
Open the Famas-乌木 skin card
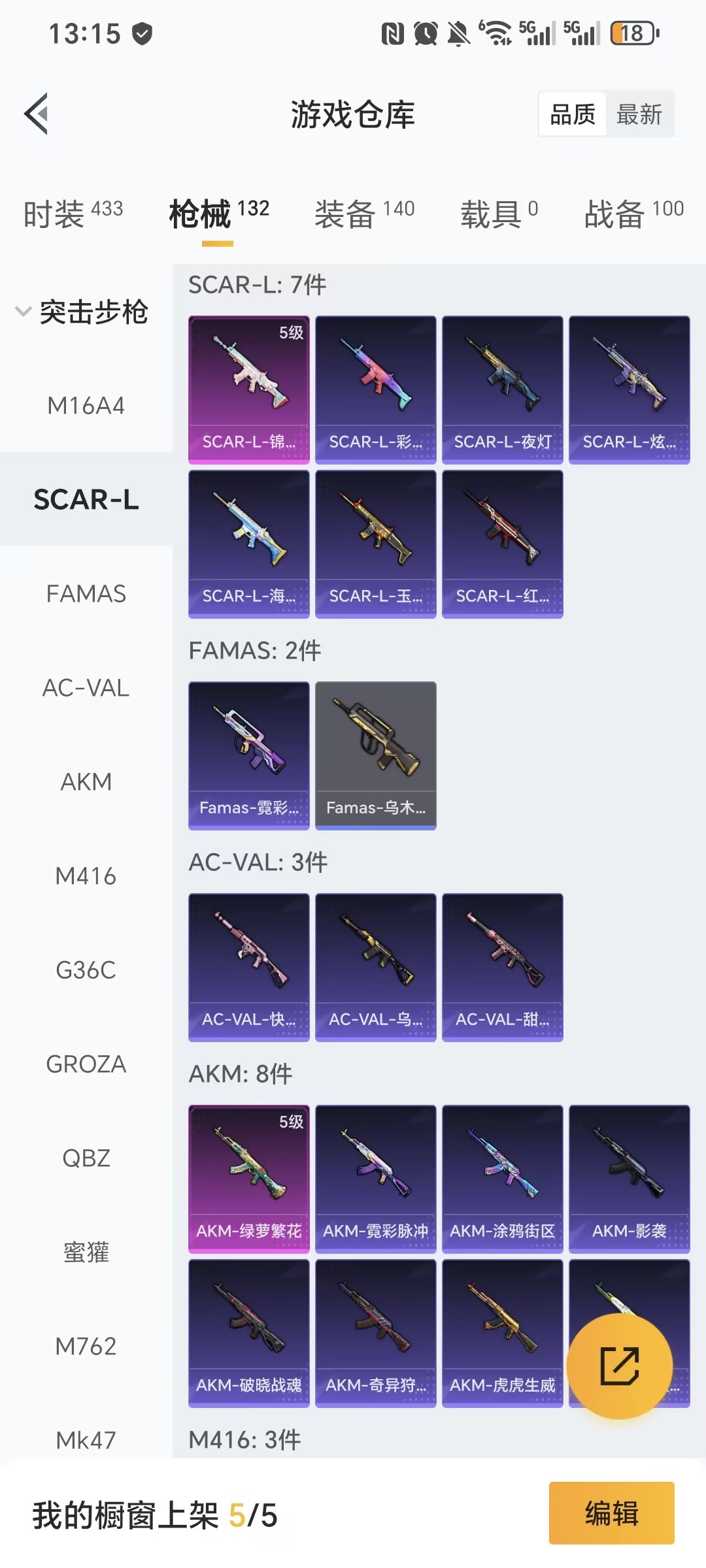tap(375, 755)
